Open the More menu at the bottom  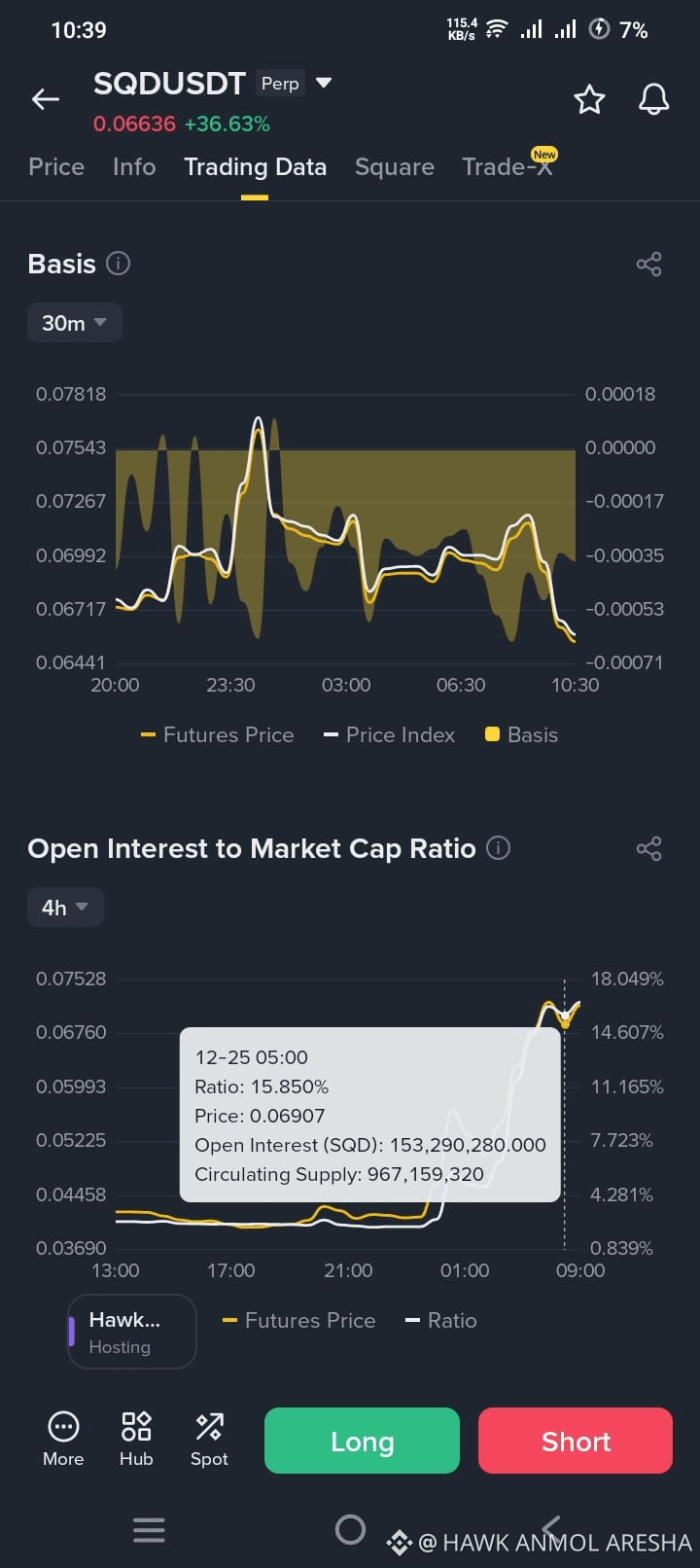(62, 1440)
